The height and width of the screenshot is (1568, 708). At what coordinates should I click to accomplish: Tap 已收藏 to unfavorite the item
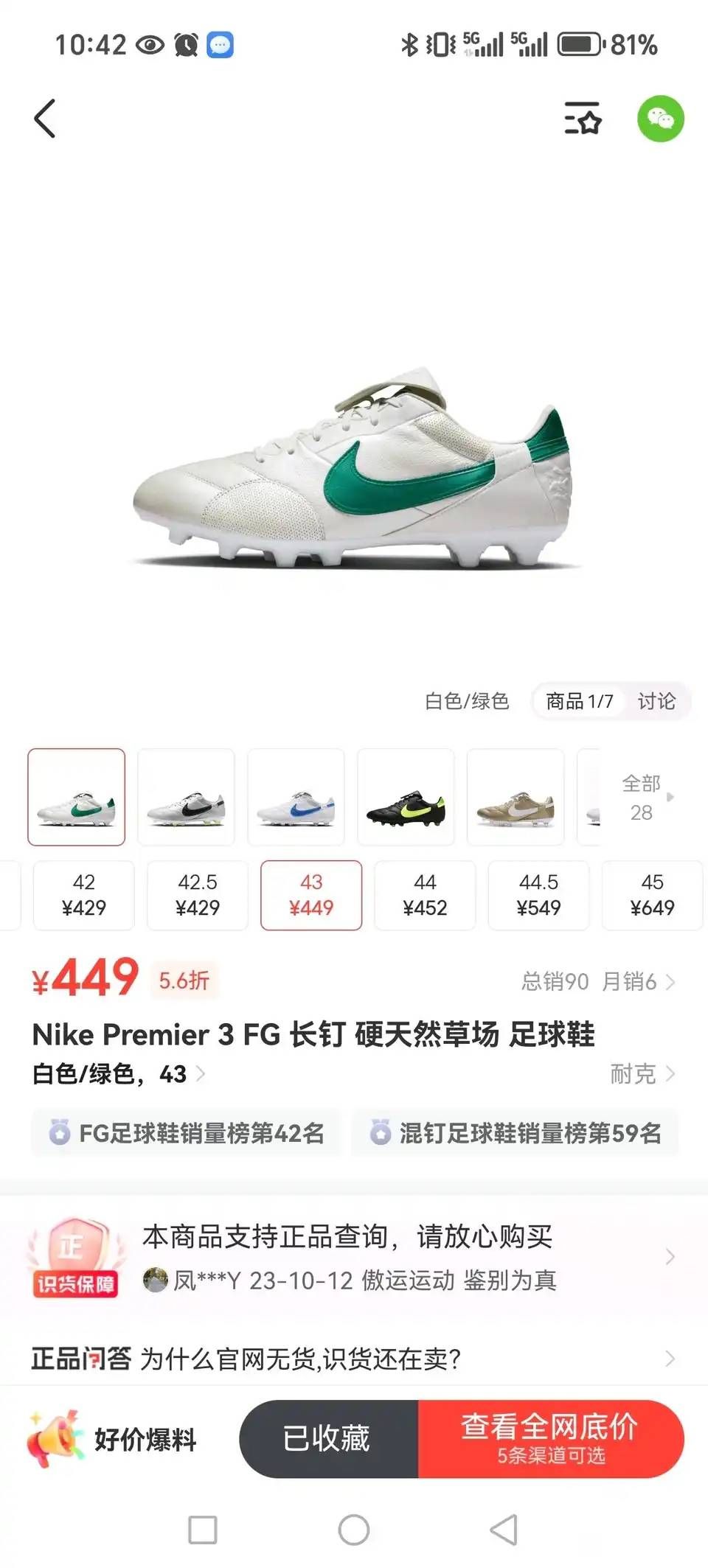(x=328, y=1438)
